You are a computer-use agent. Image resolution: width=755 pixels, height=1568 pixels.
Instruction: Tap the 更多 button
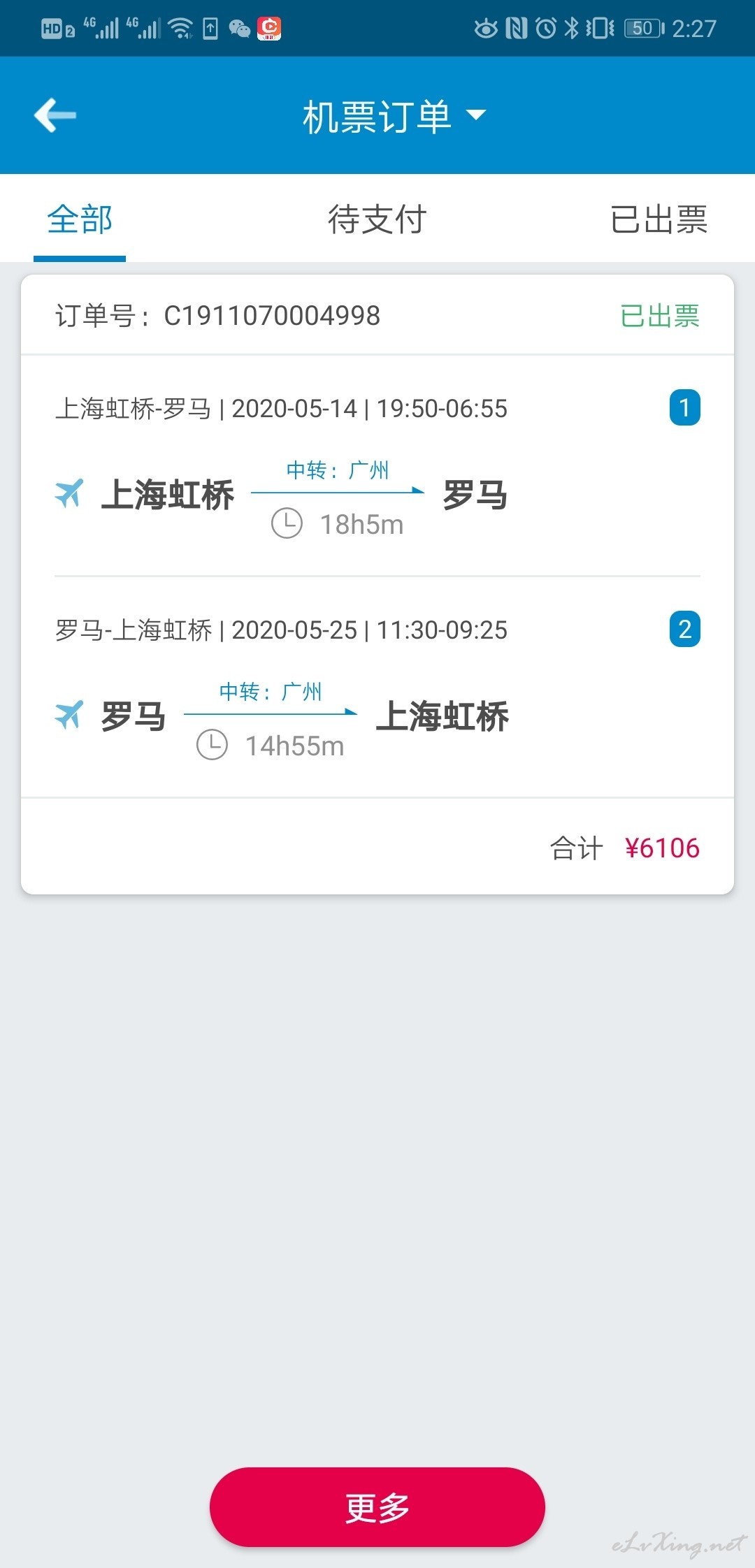click(x=377, y=1507)
